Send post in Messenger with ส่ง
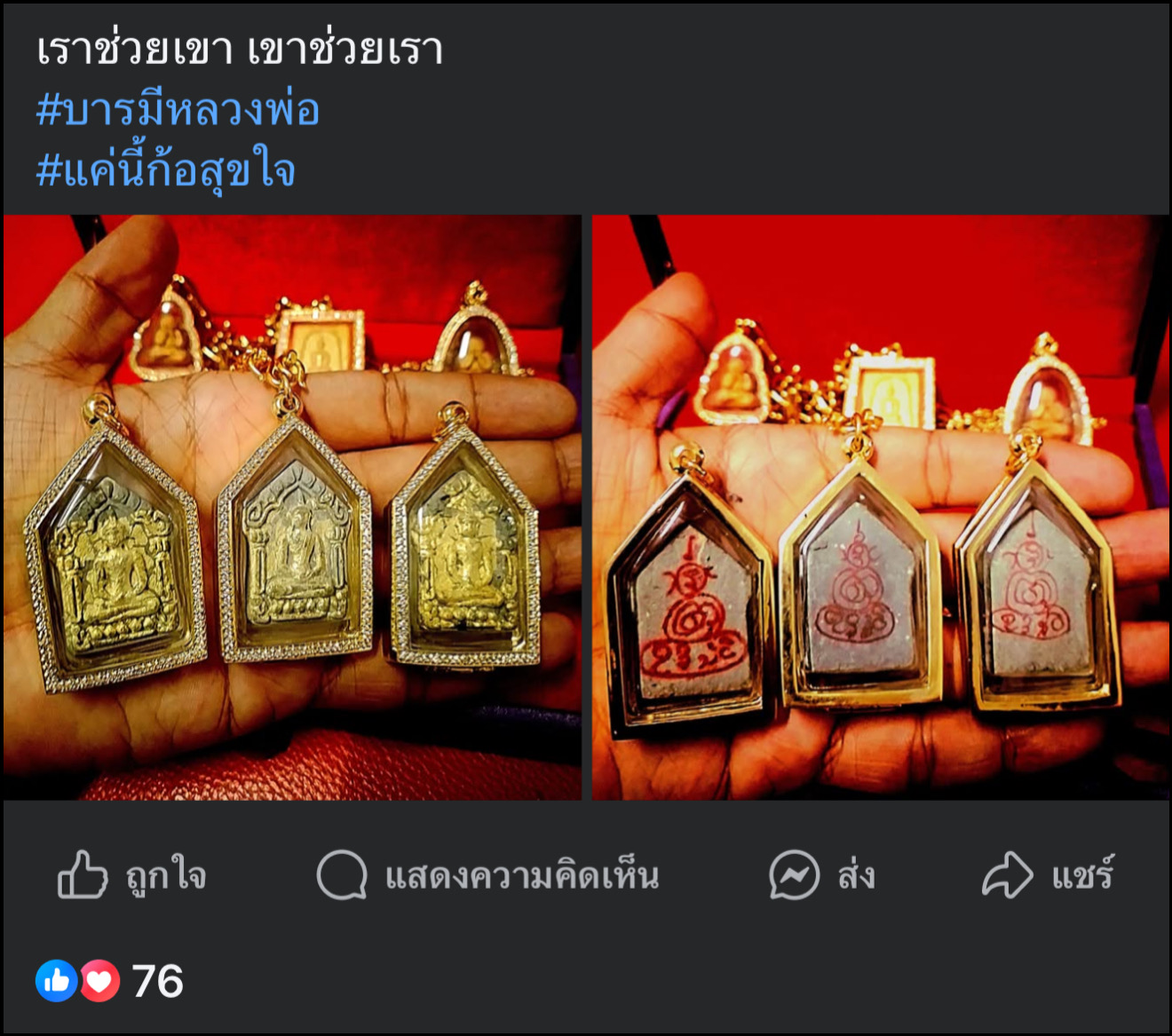1172x1036 pixels. [821, 875]
